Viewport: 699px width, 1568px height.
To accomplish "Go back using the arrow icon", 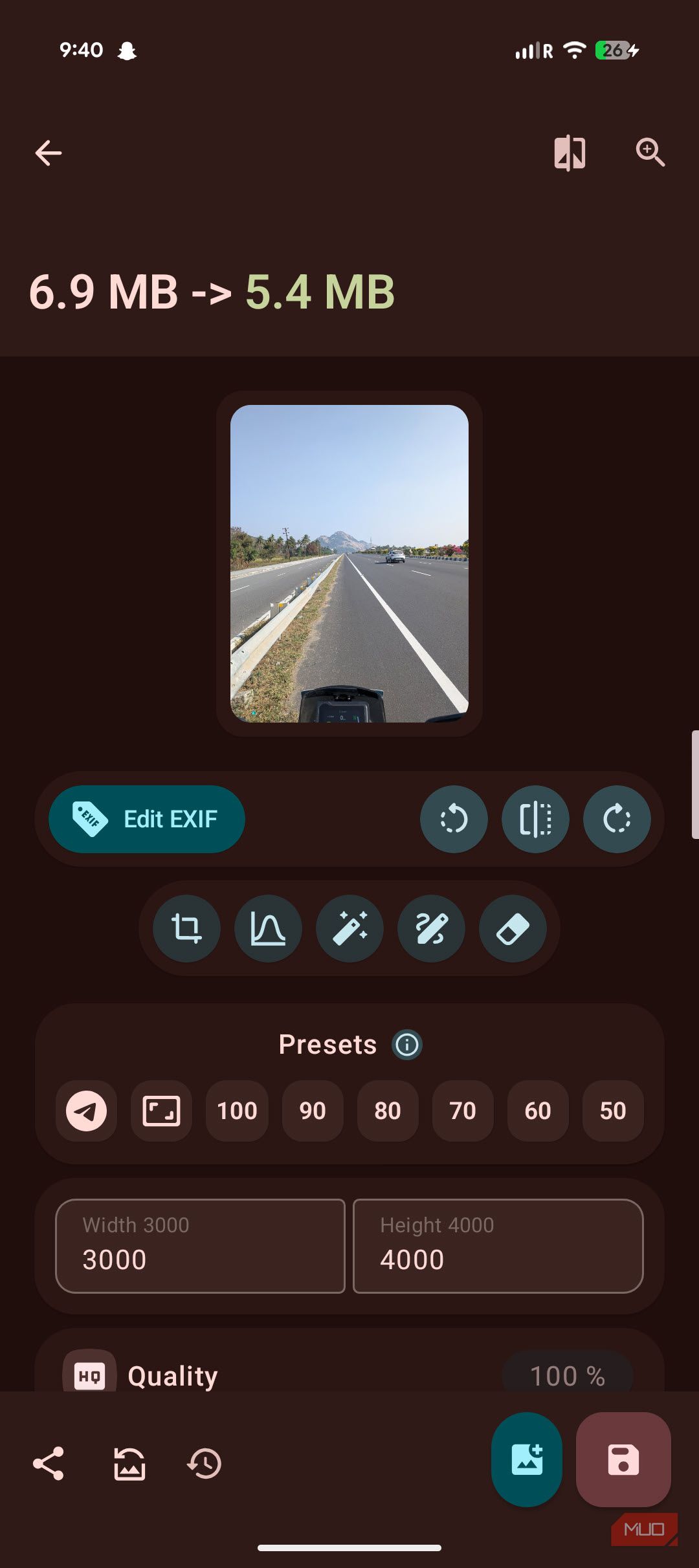I will (x=49, y=153).
